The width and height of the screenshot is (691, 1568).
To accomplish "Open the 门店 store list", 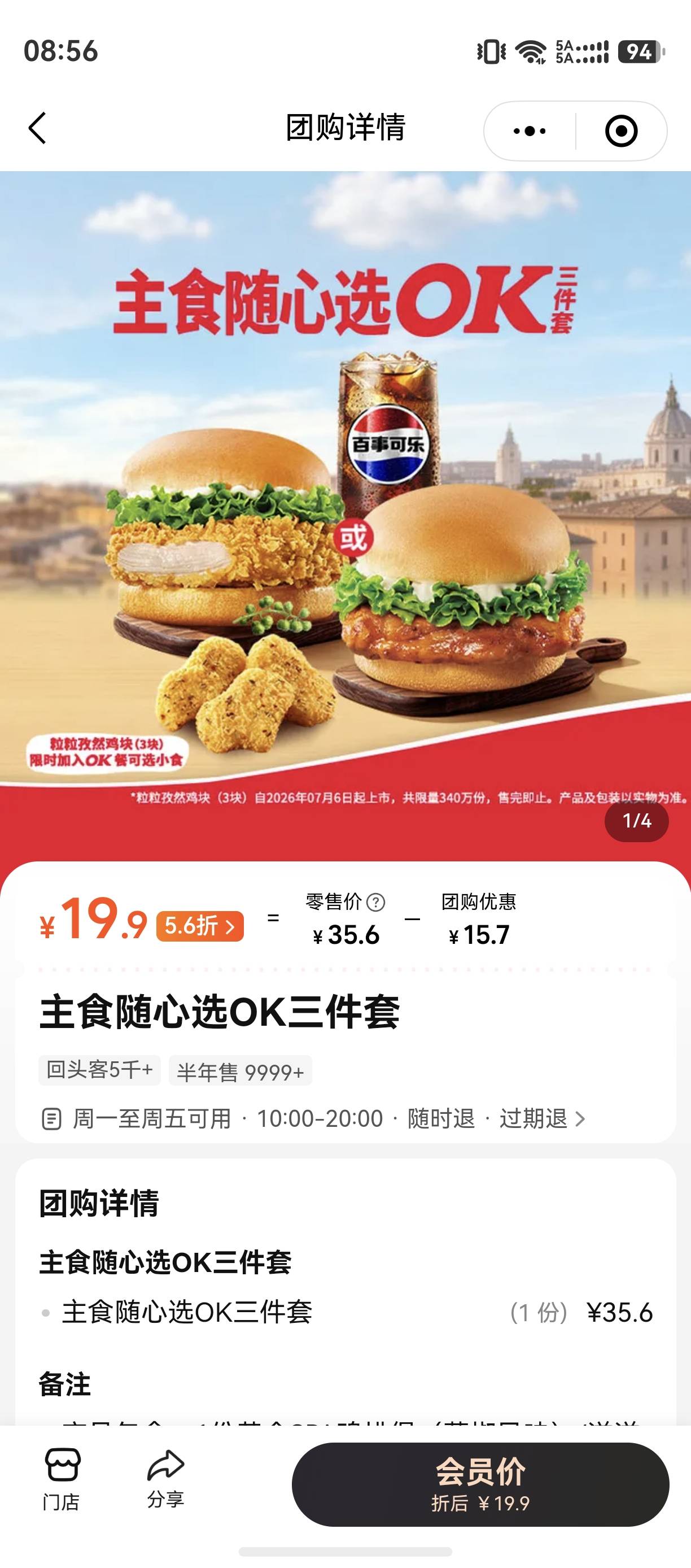I will (x=62, y=1479).
